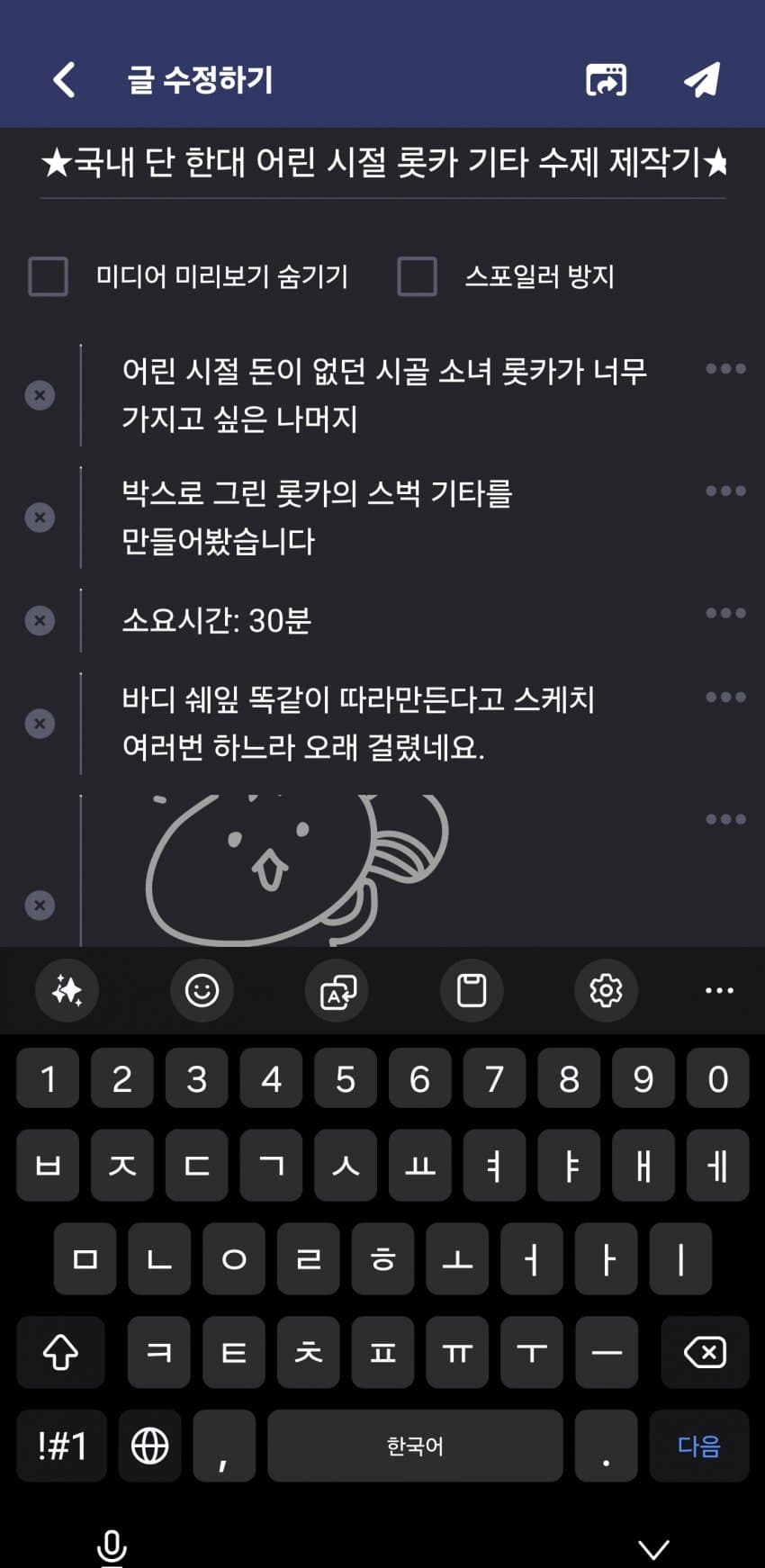The height and width of the screenshot is (1568, 765).
Task: Check the 미디어 미리보기 숨기기 box
Action: point(49,276)
